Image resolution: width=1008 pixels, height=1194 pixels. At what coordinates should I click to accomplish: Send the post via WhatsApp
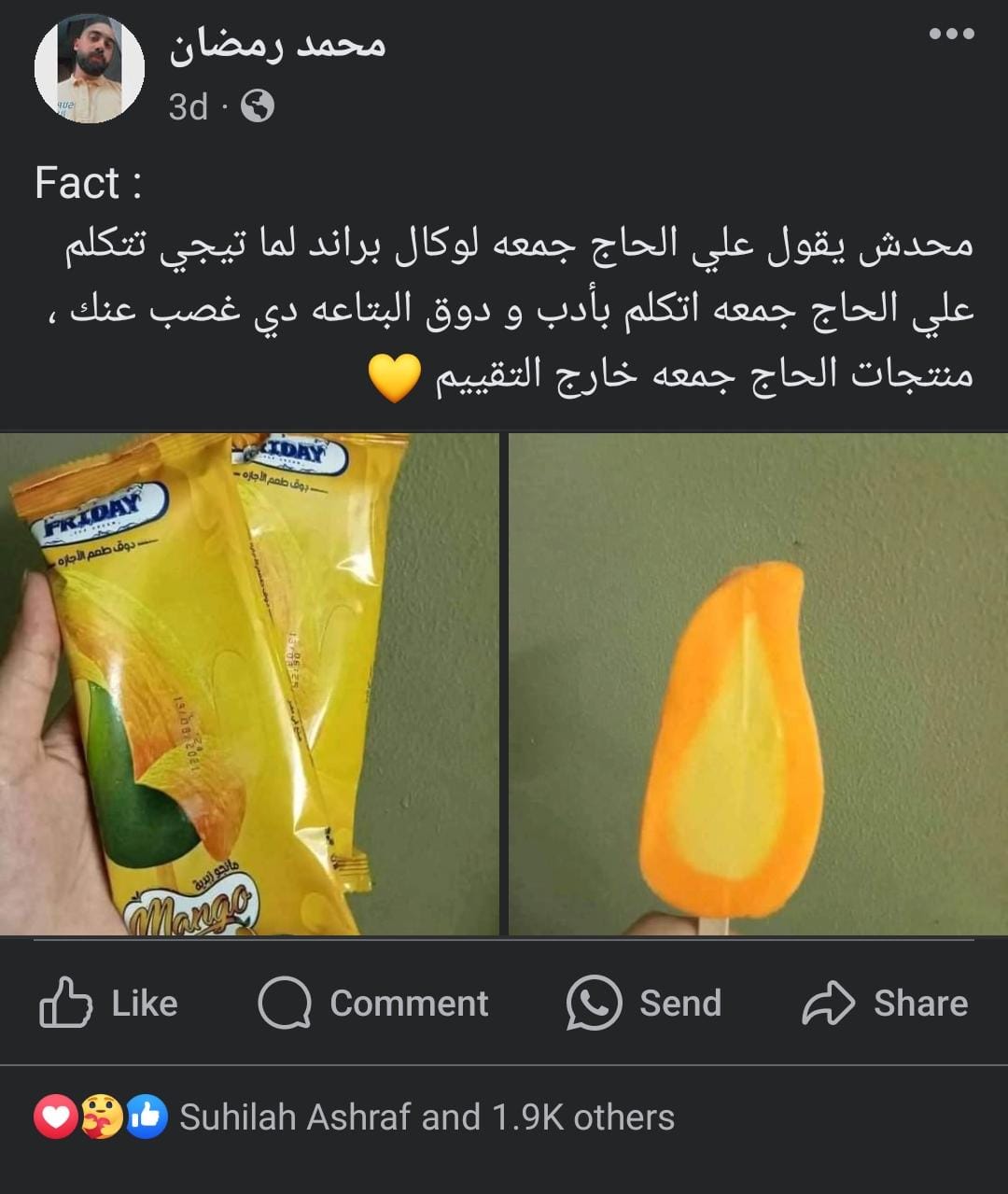pos(644,1004)
